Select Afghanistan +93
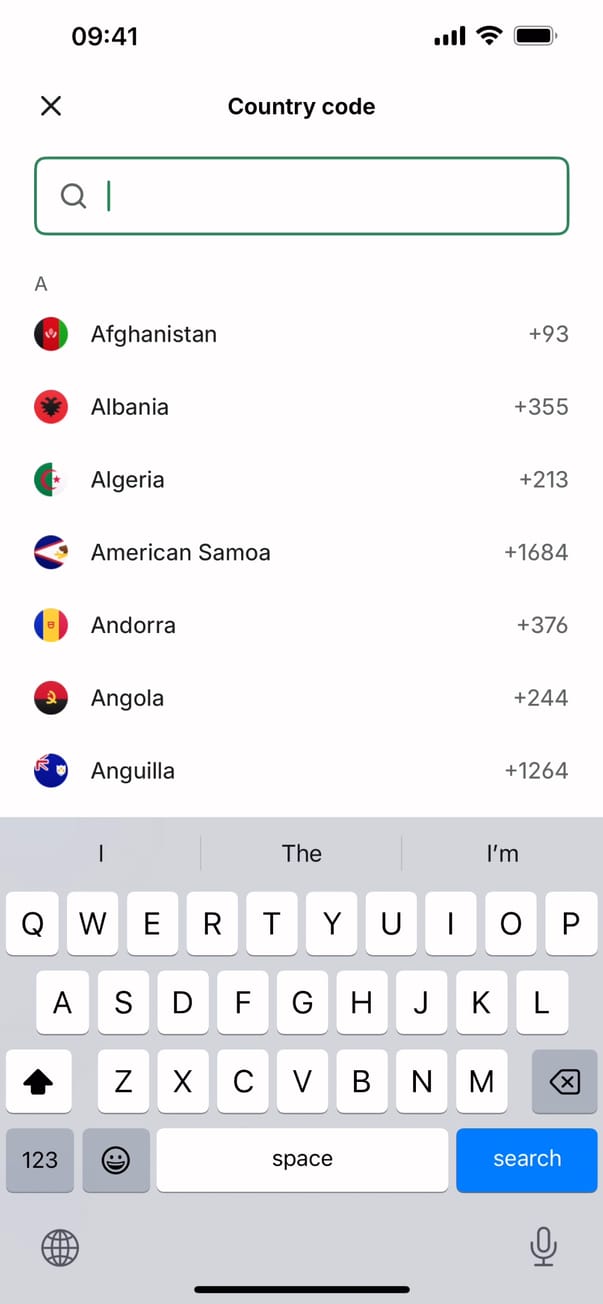 click(301, 334)
